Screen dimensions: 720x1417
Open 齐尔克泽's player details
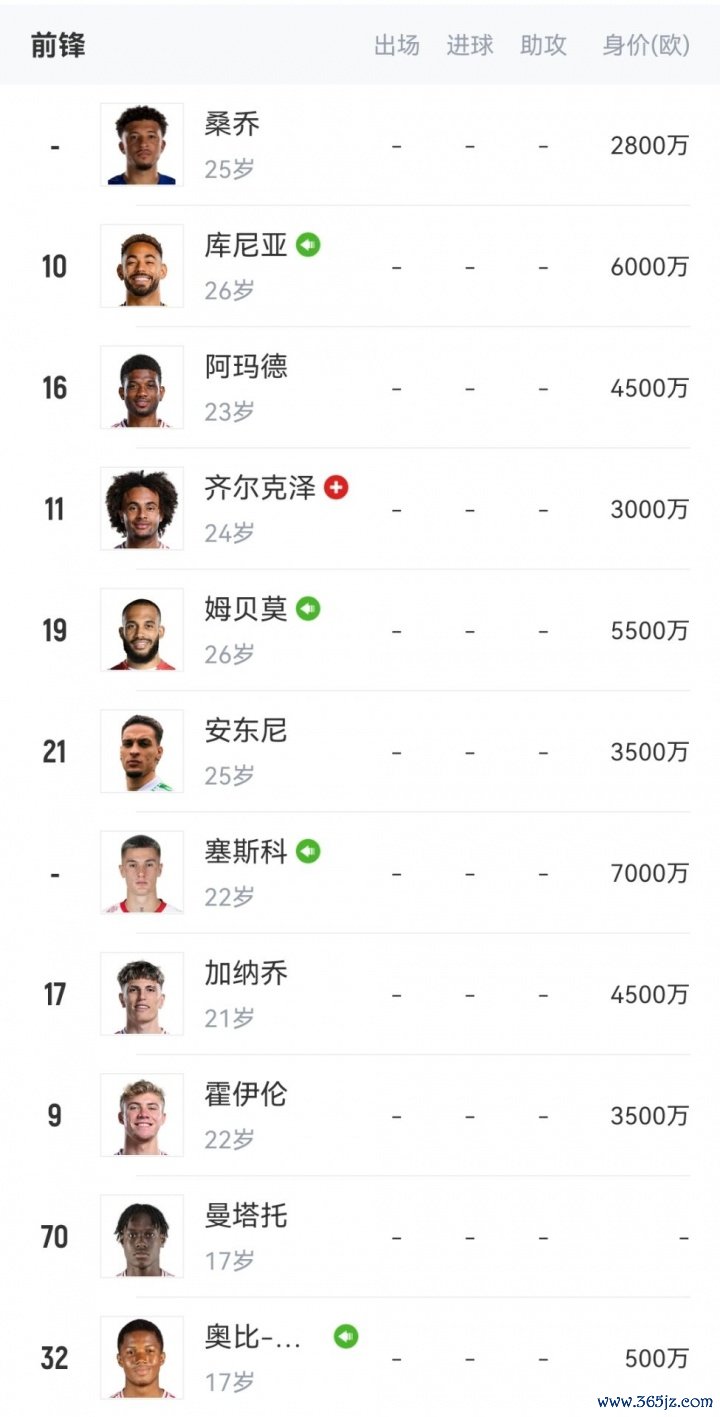pyautogui.click(x=260, y=488)
